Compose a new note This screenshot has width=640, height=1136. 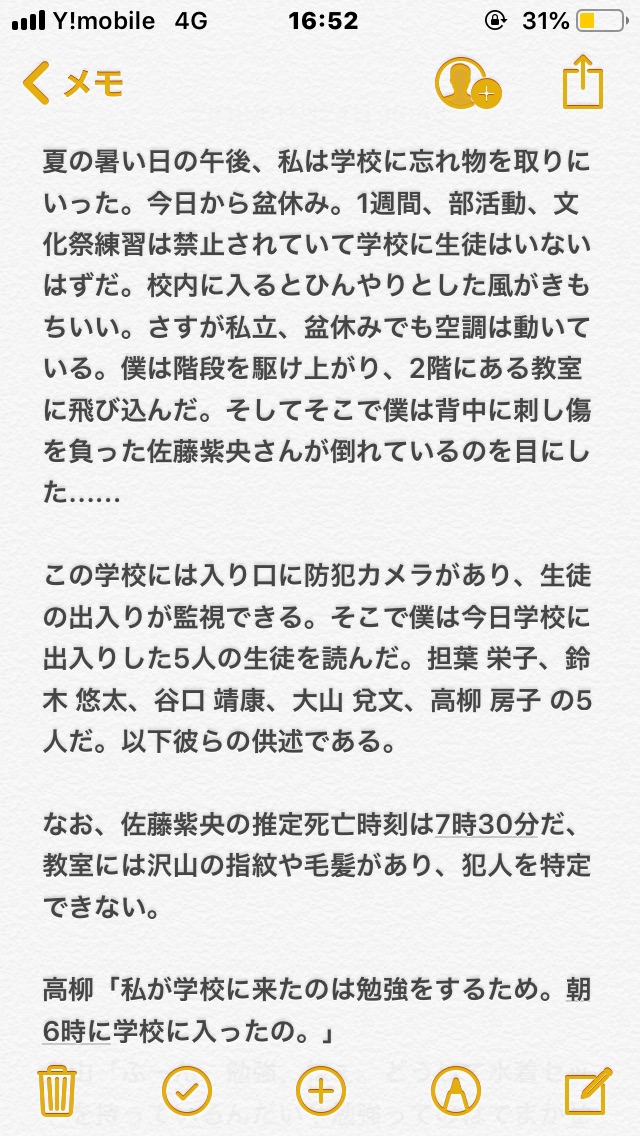point(587,1090)
